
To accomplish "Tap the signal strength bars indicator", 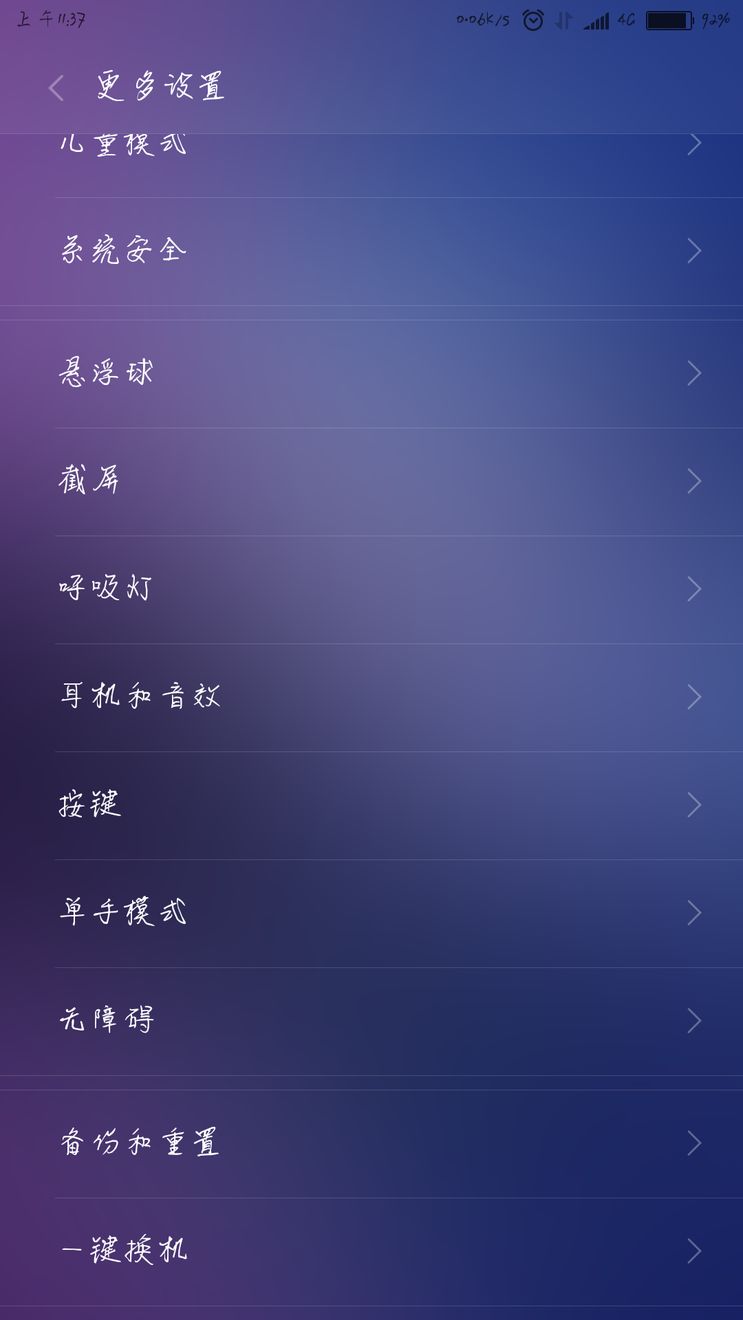I will tap(597, 17).
